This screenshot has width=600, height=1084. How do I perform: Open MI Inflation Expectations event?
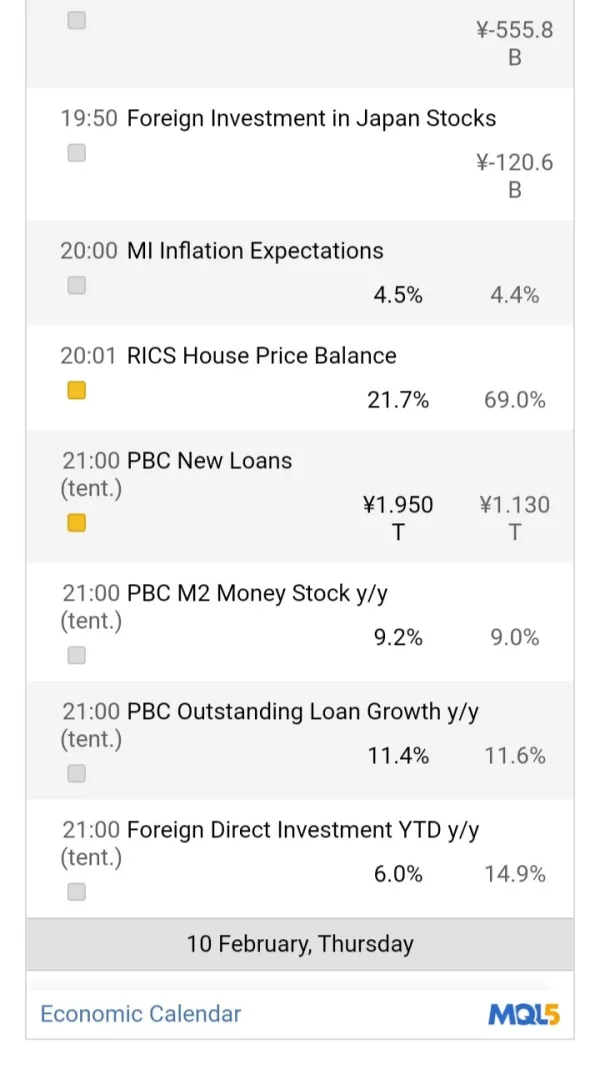click(255, 251)
